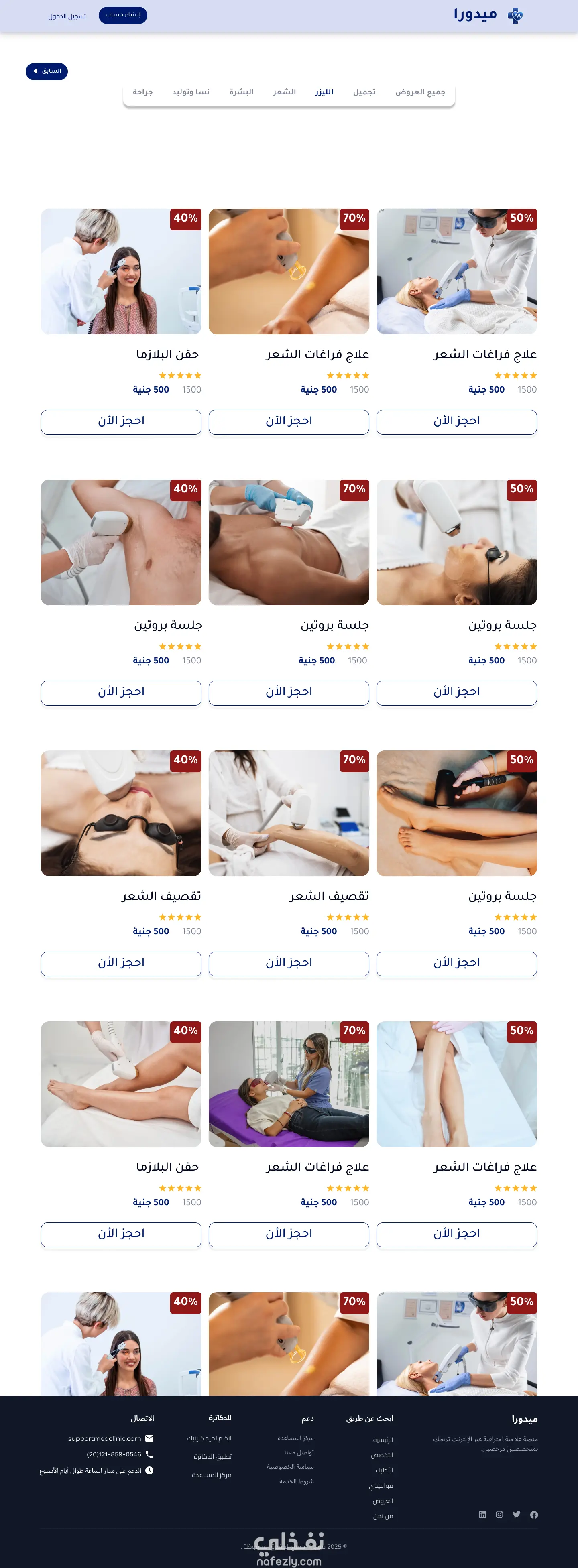
Task: Switch to the جميع العروض tab
Action: (x=419, y=92)
